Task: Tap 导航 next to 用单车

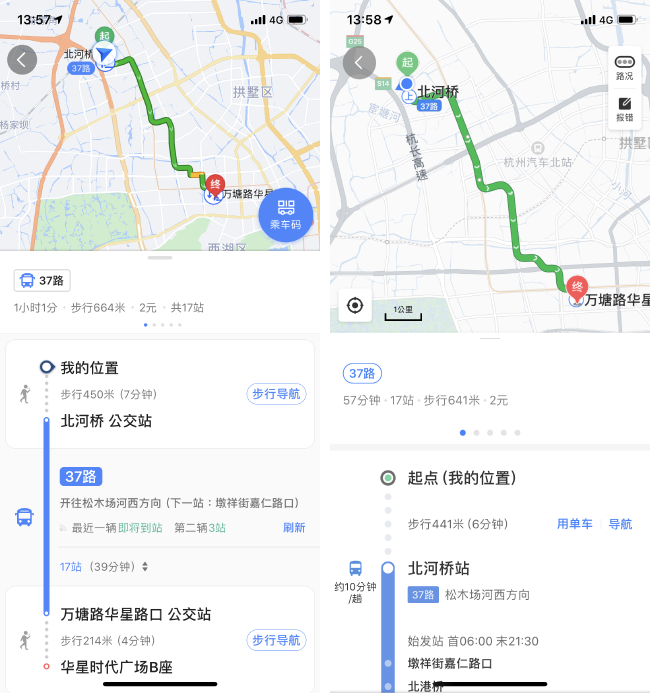Action: [x=620, y=524]
